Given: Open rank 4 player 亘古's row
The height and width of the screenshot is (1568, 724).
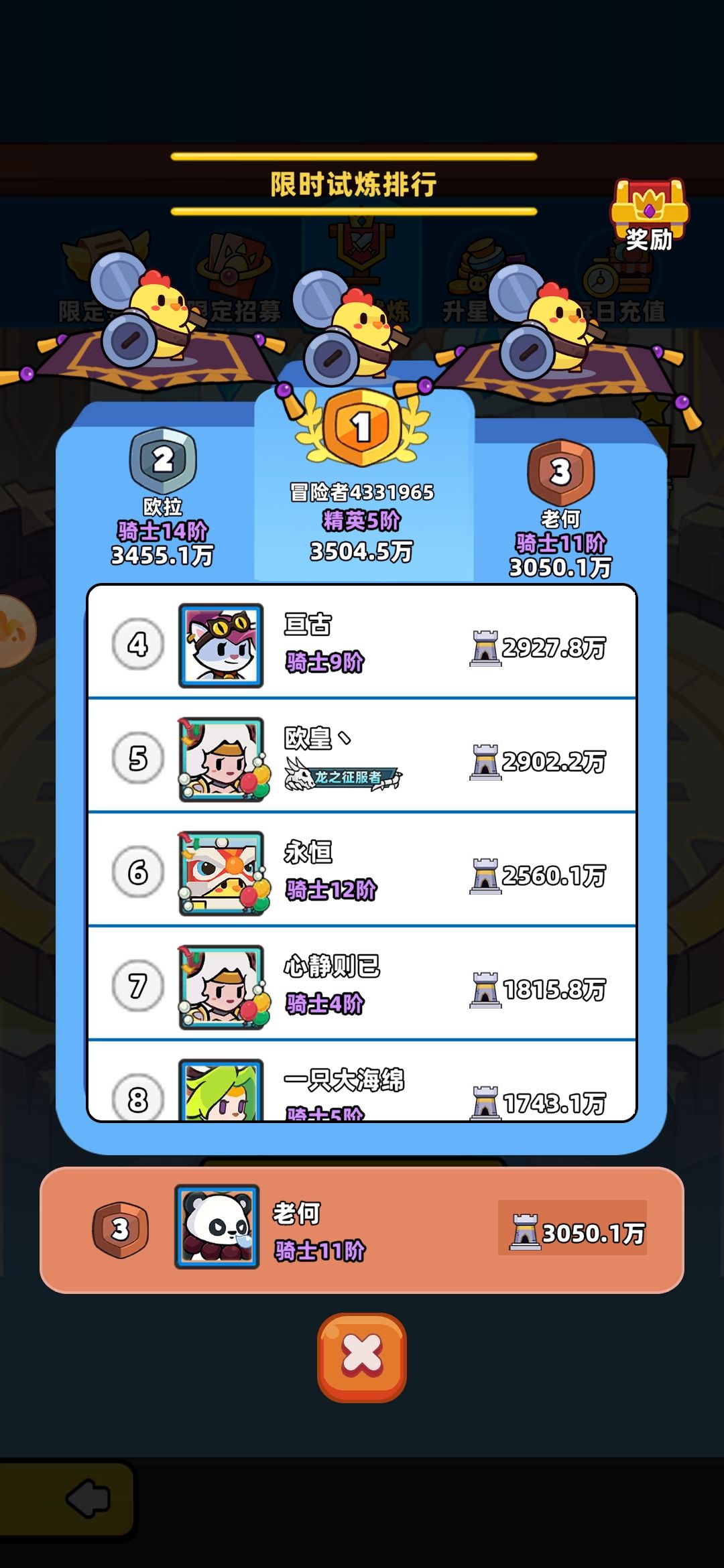Looking at the screenshot, I should point(362,643).
